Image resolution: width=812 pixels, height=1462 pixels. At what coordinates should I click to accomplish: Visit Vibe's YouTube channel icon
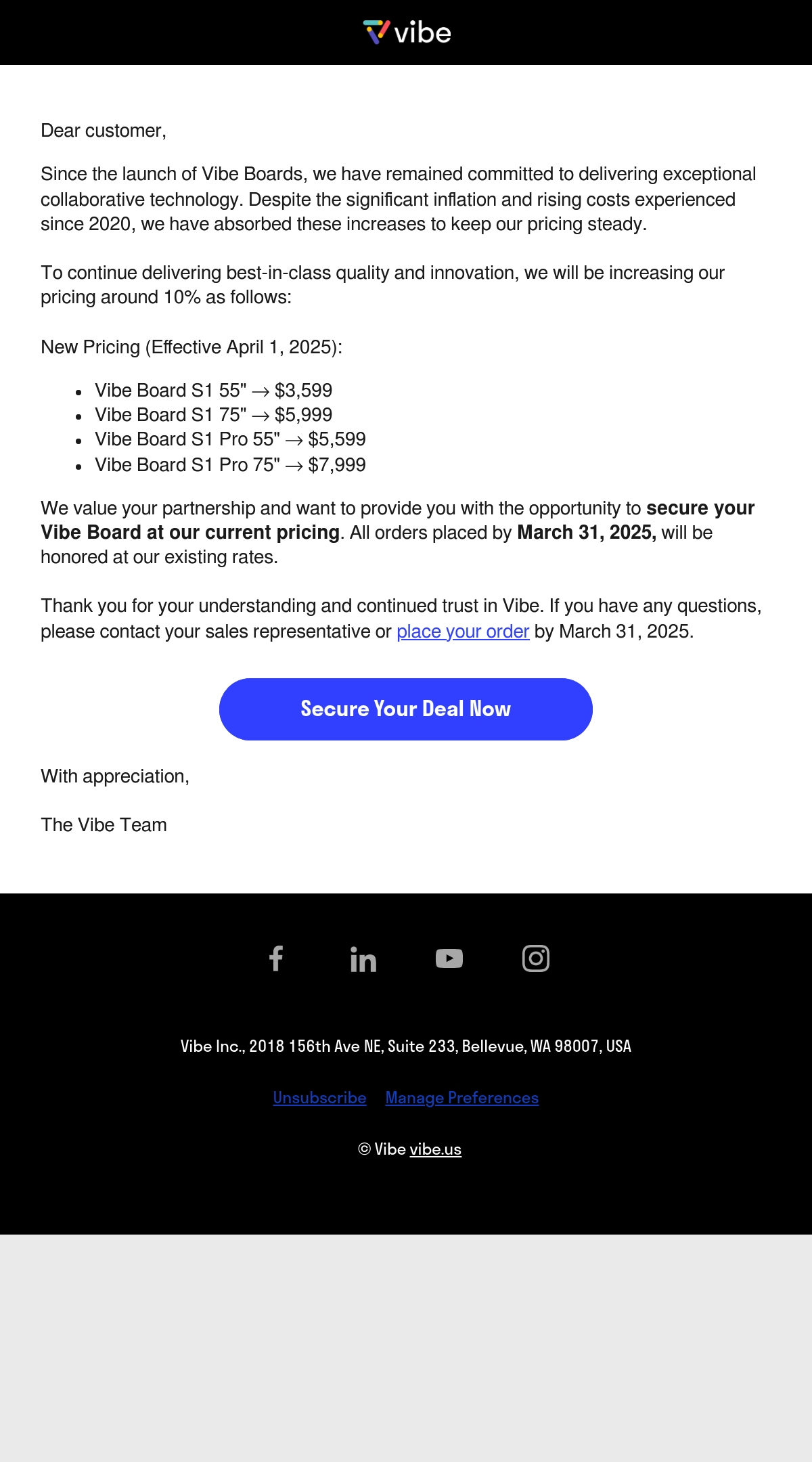point(449,958)
